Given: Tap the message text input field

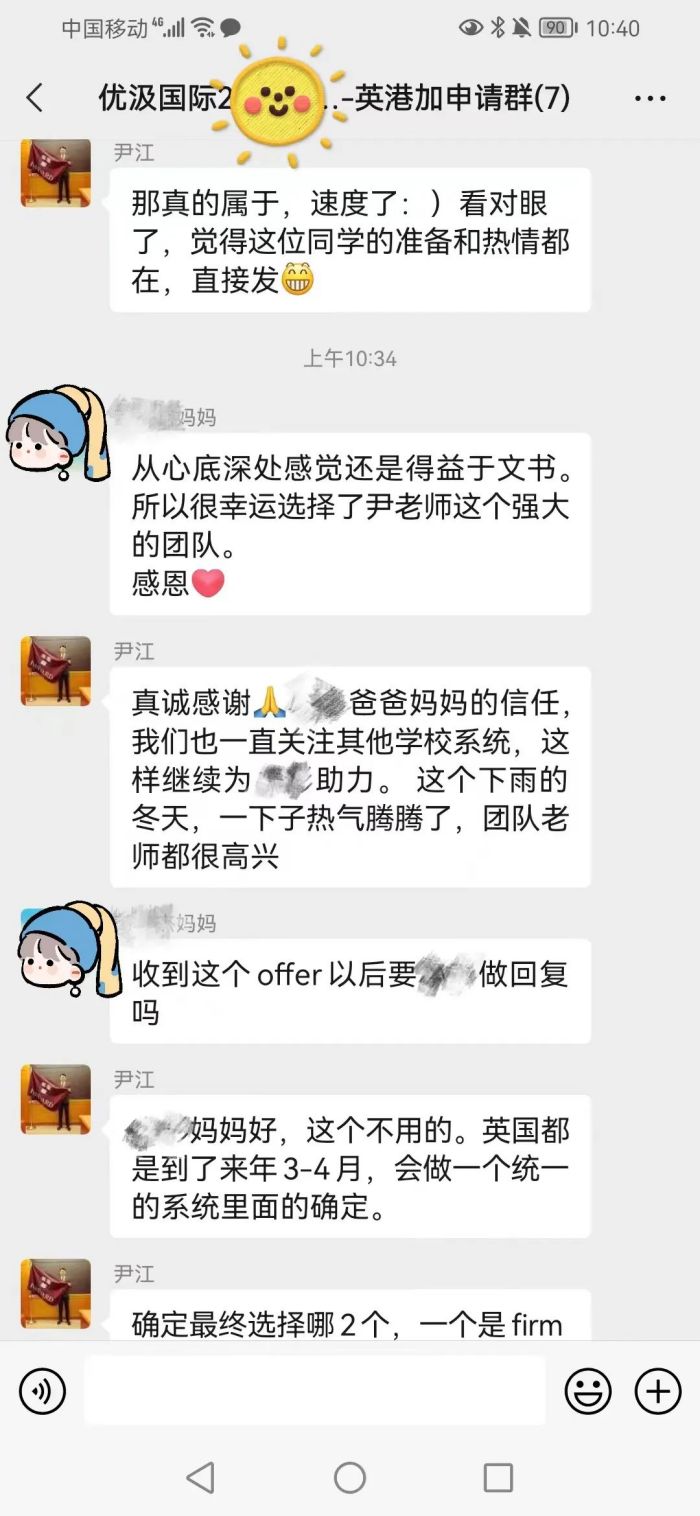Looking at the screenshot, I should (314, 1391).
